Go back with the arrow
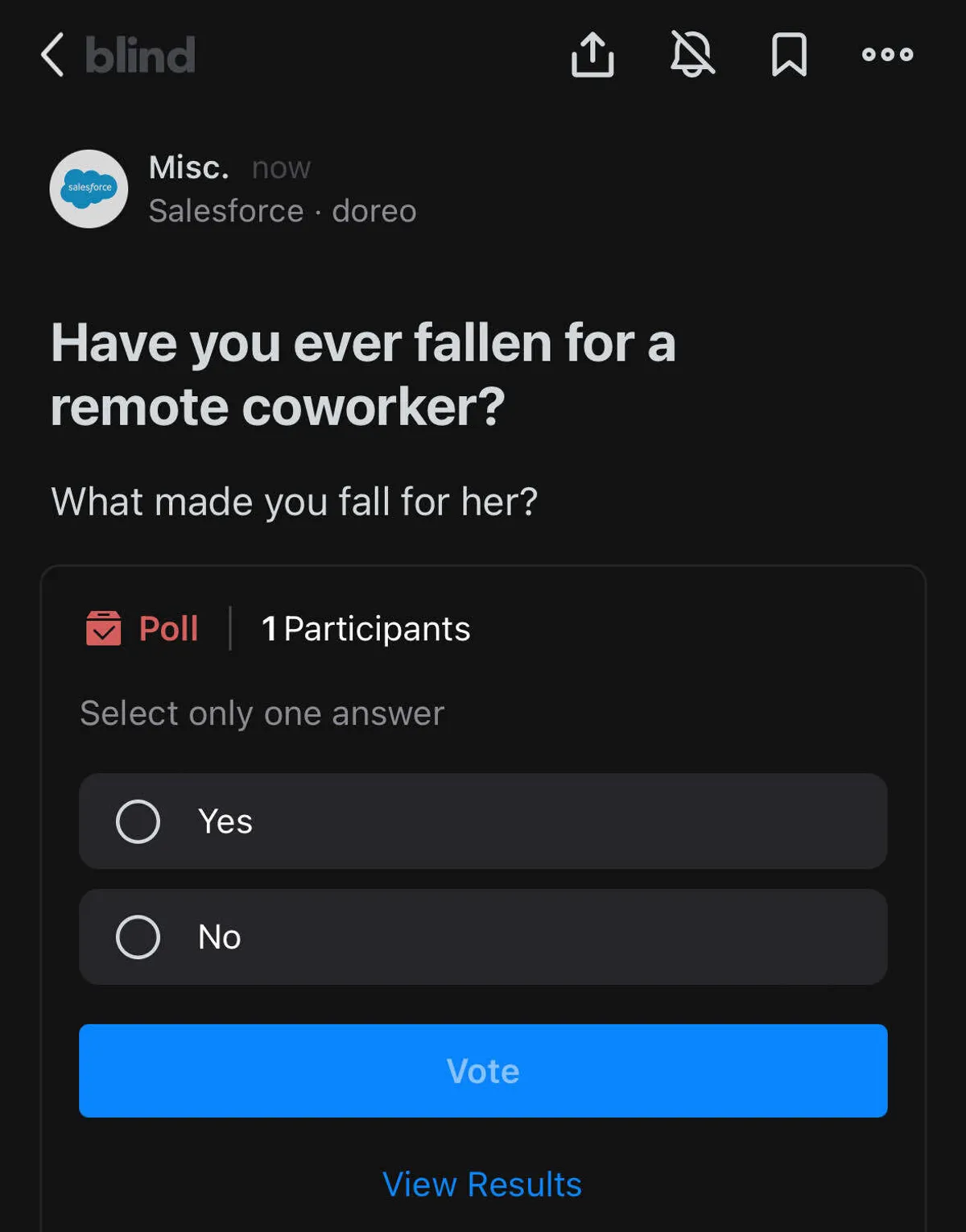This screenshot has height=1232, width=966. 53,55
